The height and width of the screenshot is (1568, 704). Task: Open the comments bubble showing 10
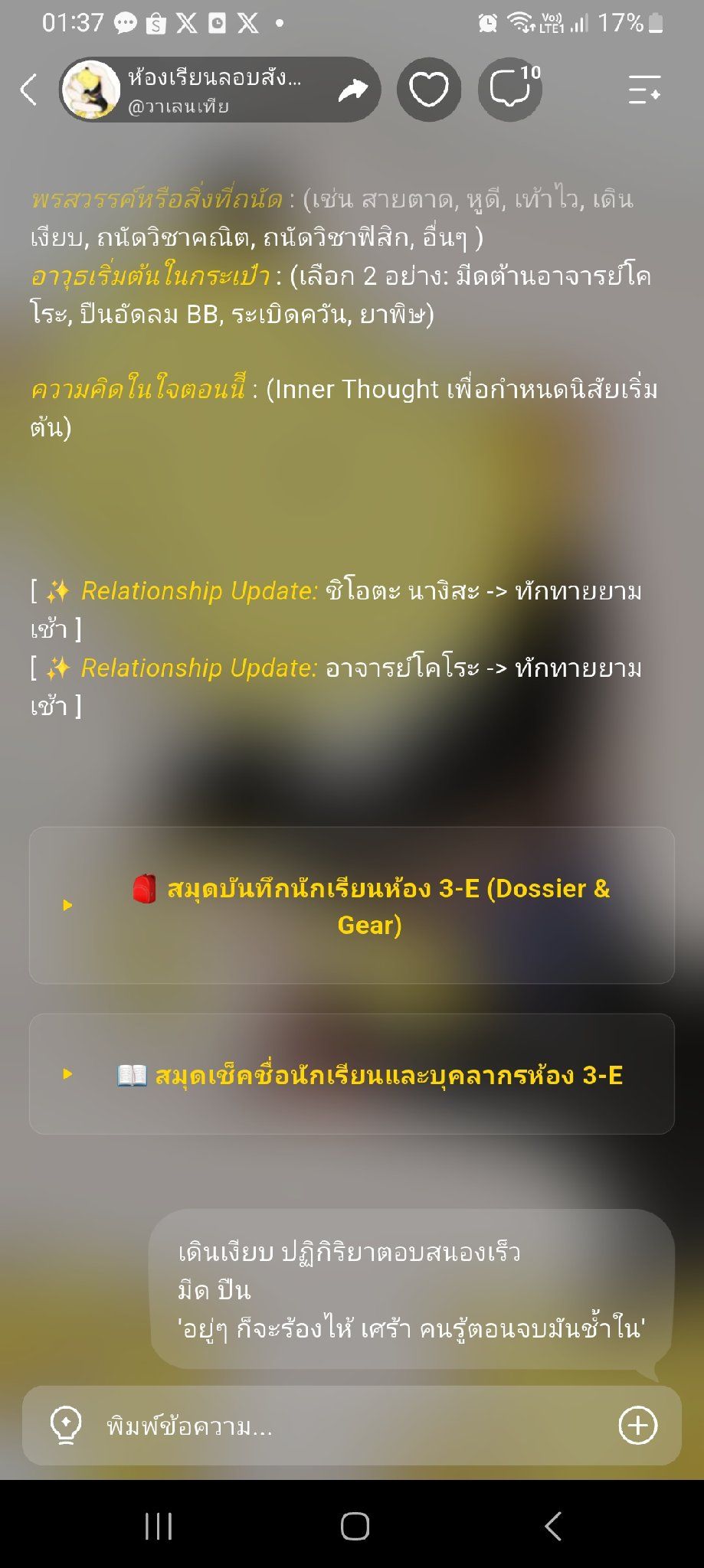[510, 90]
